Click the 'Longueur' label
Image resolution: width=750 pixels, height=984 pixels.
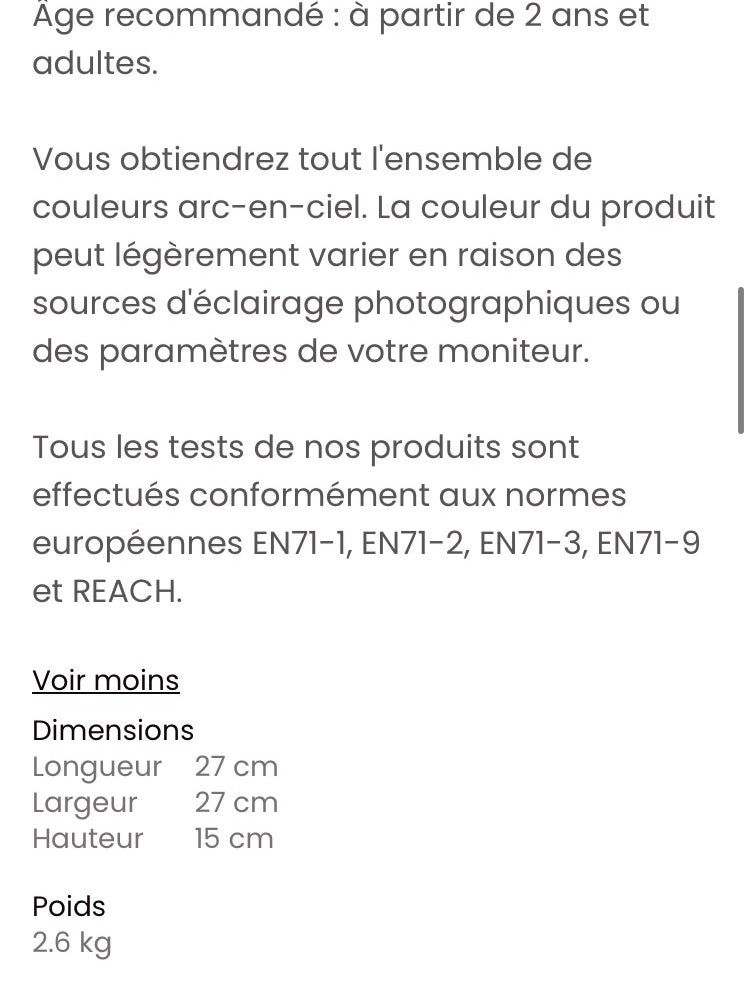point(97,766)
